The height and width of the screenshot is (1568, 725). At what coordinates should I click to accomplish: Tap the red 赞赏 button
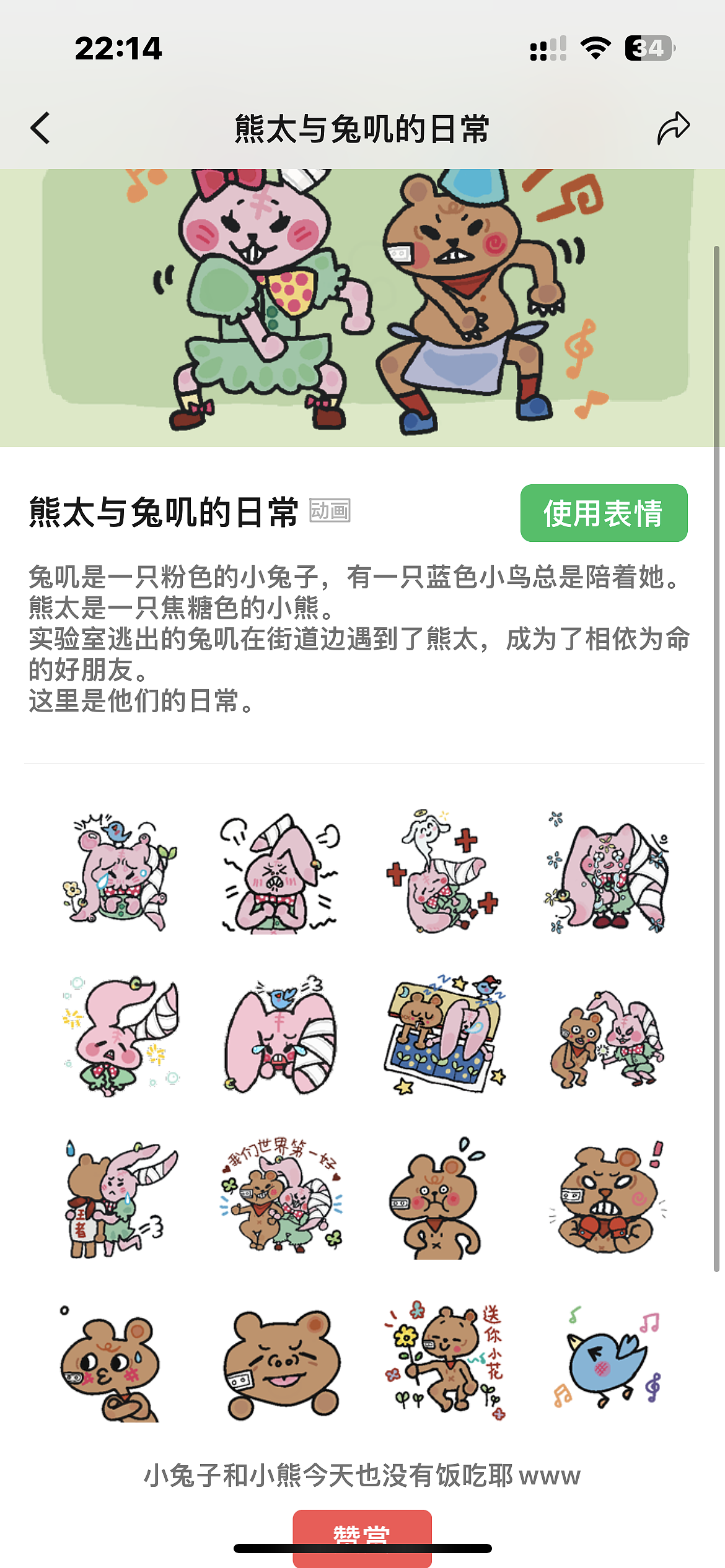coord(362,1536)
